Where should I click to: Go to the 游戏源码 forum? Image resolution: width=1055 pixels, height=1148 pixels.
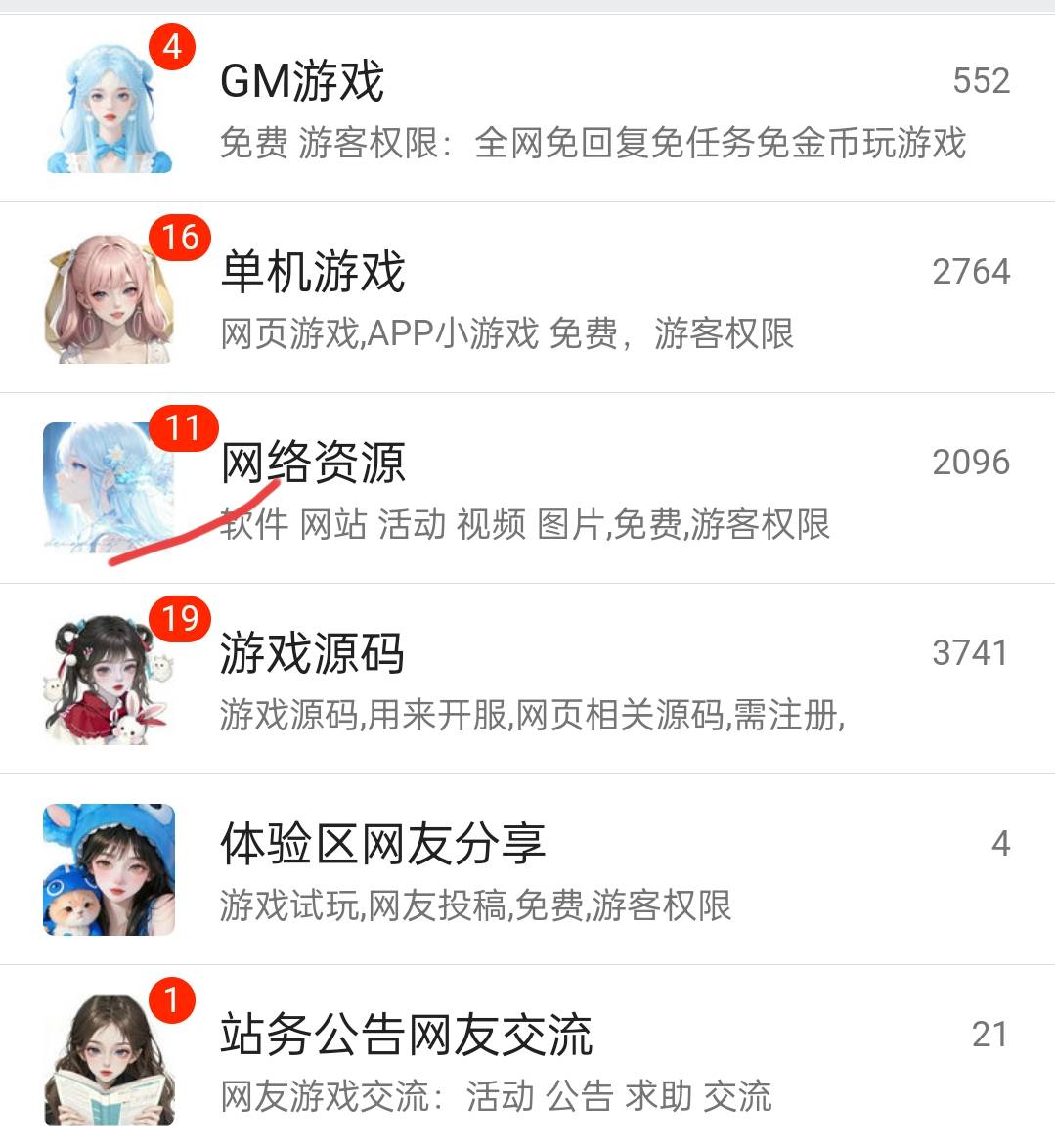[313, 653]
